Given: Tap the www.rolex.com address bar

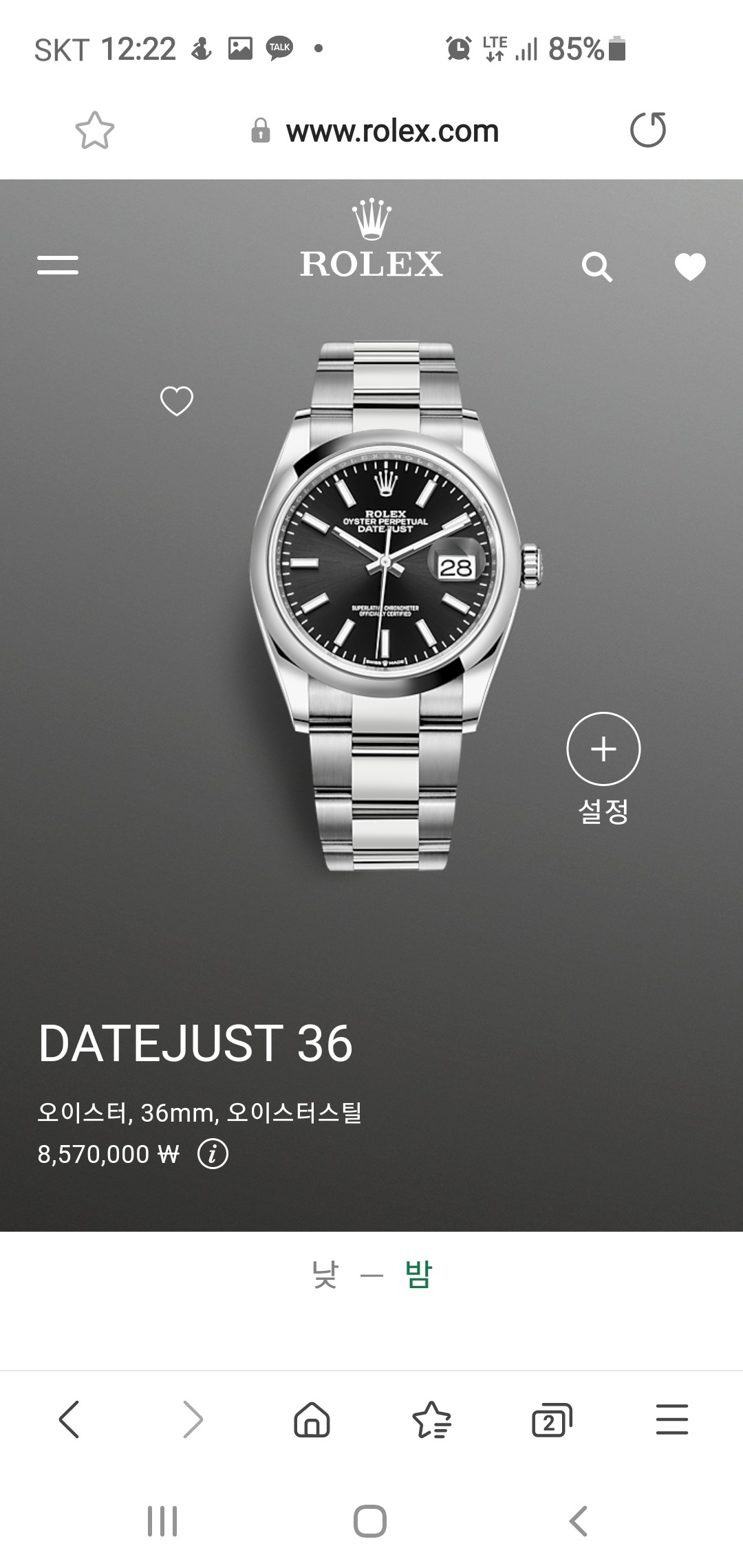Looking at the screenshot, I should click(x=392, y=131).
